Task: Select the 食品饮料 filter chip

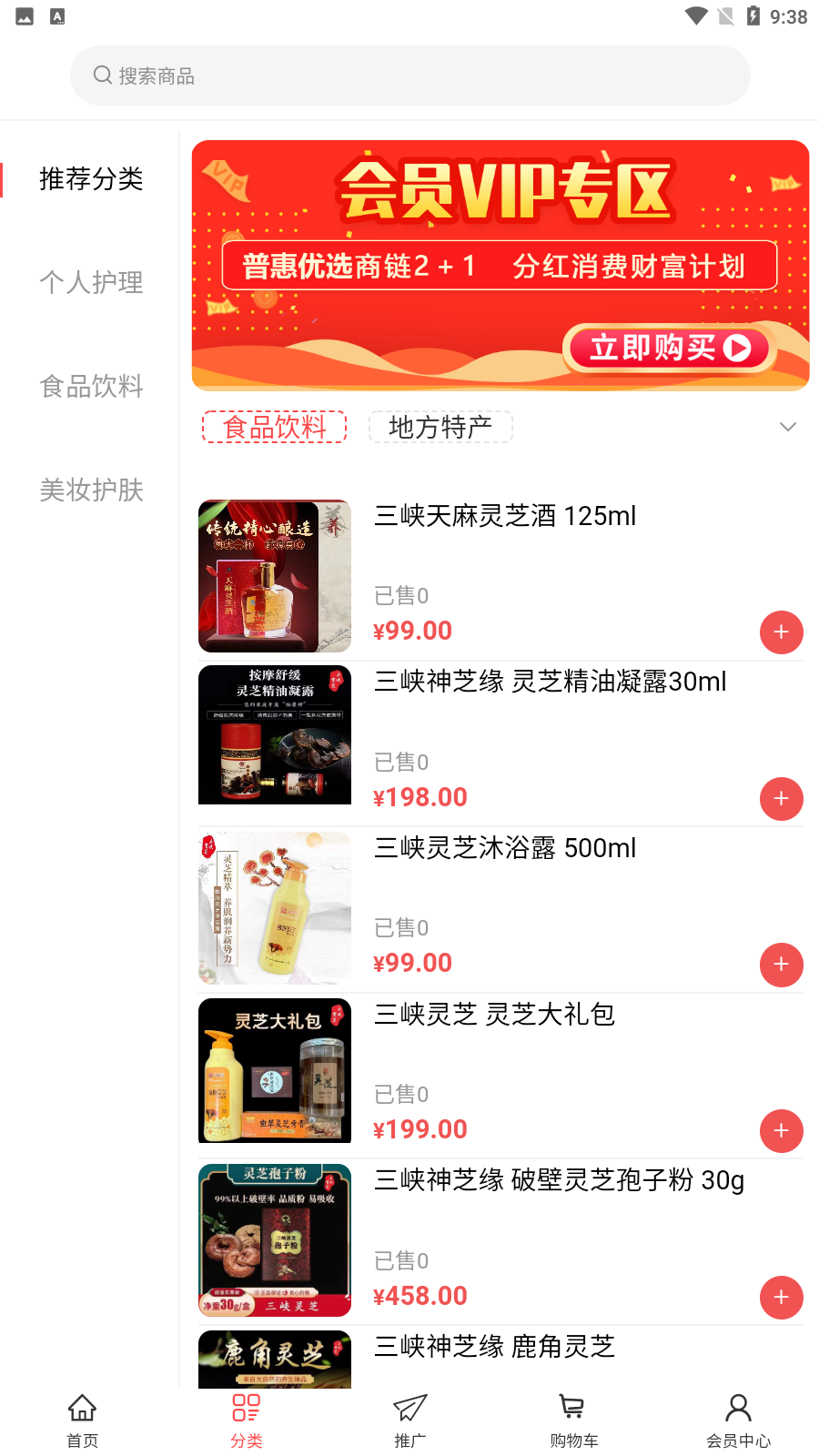Action: pos(274,427)
